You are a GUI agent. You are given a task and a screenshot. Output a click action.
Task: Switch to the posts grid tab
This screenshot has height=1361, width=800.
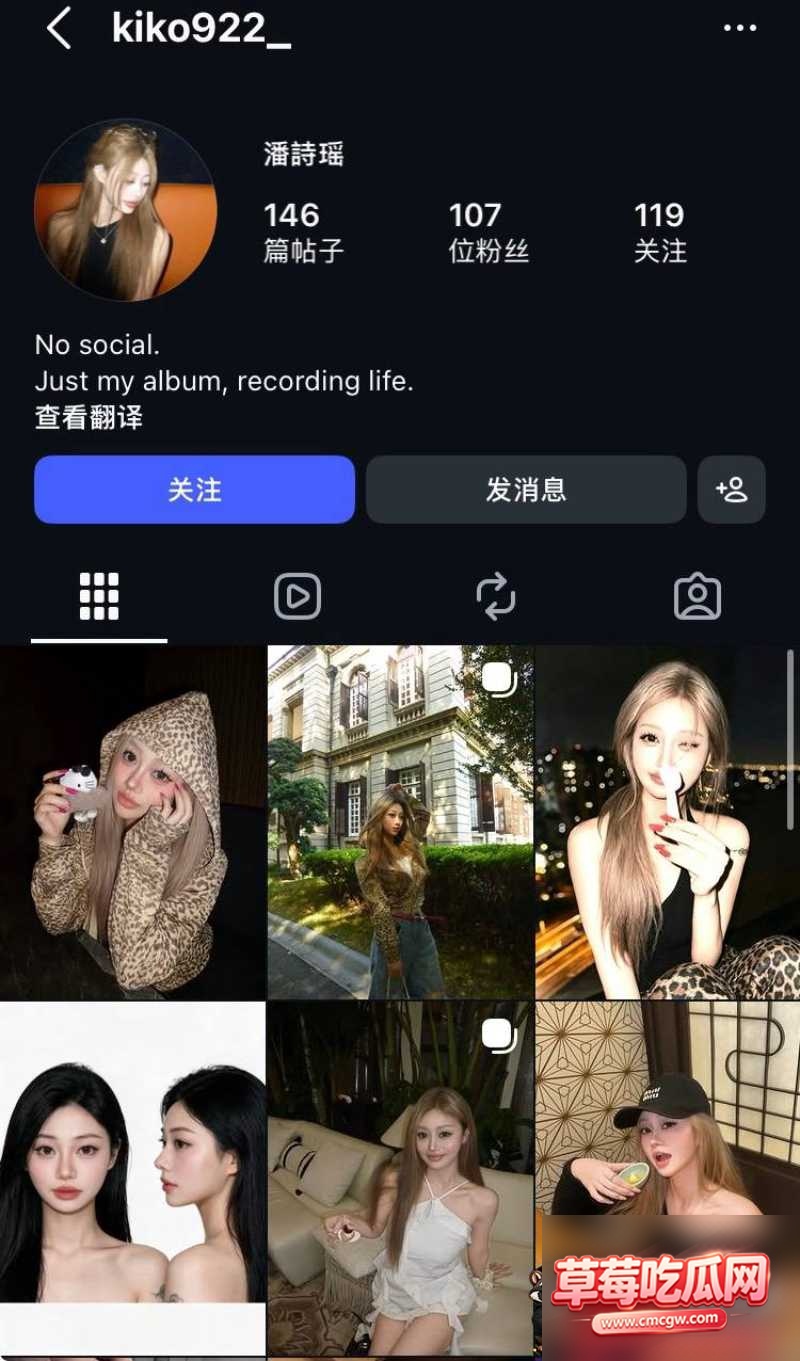pyautogui.click(x=99, y=597)
